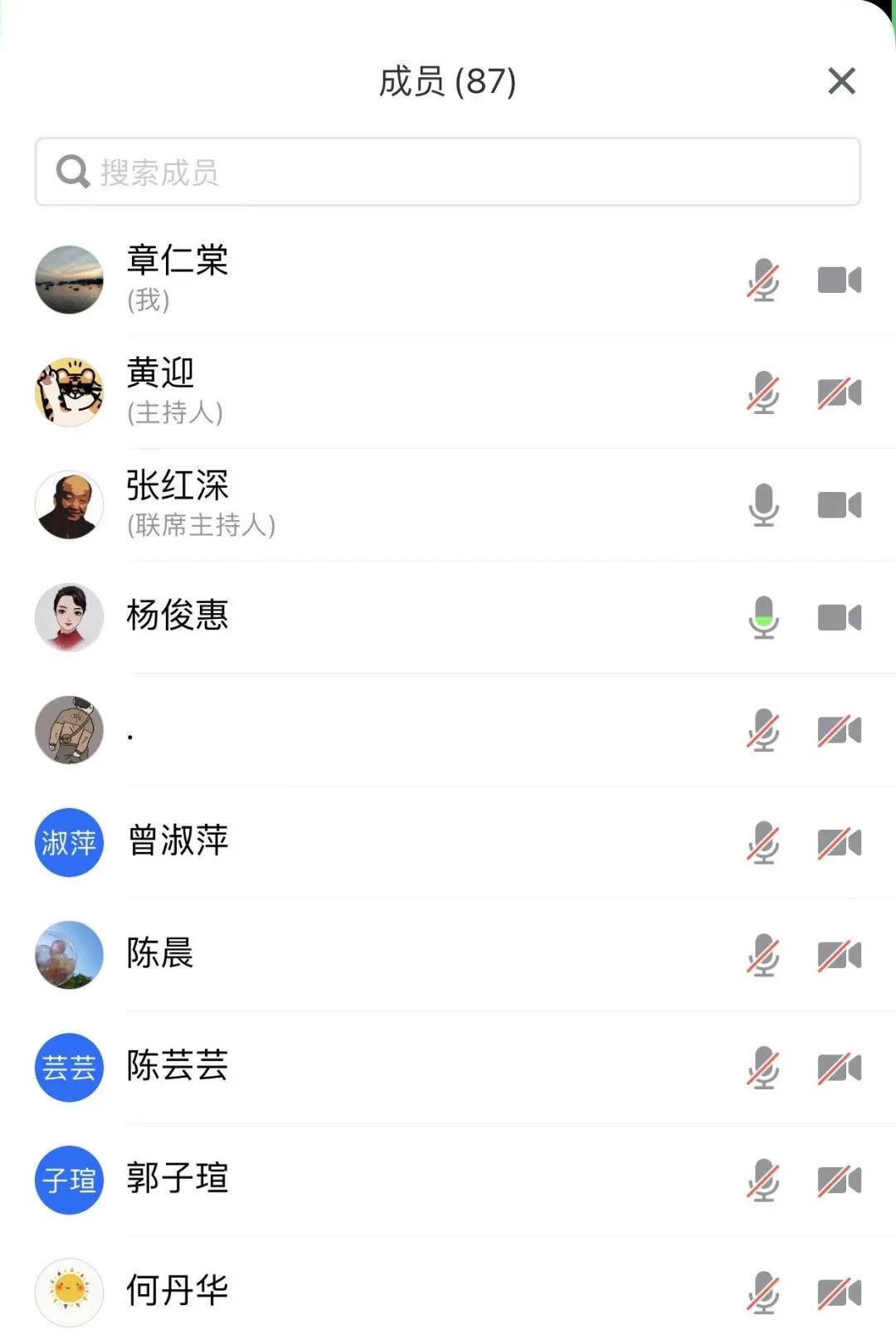Tap the camera icon beside 张红深
The width and height of the screenshot is (896, 1344).
[x=840, y=505]
